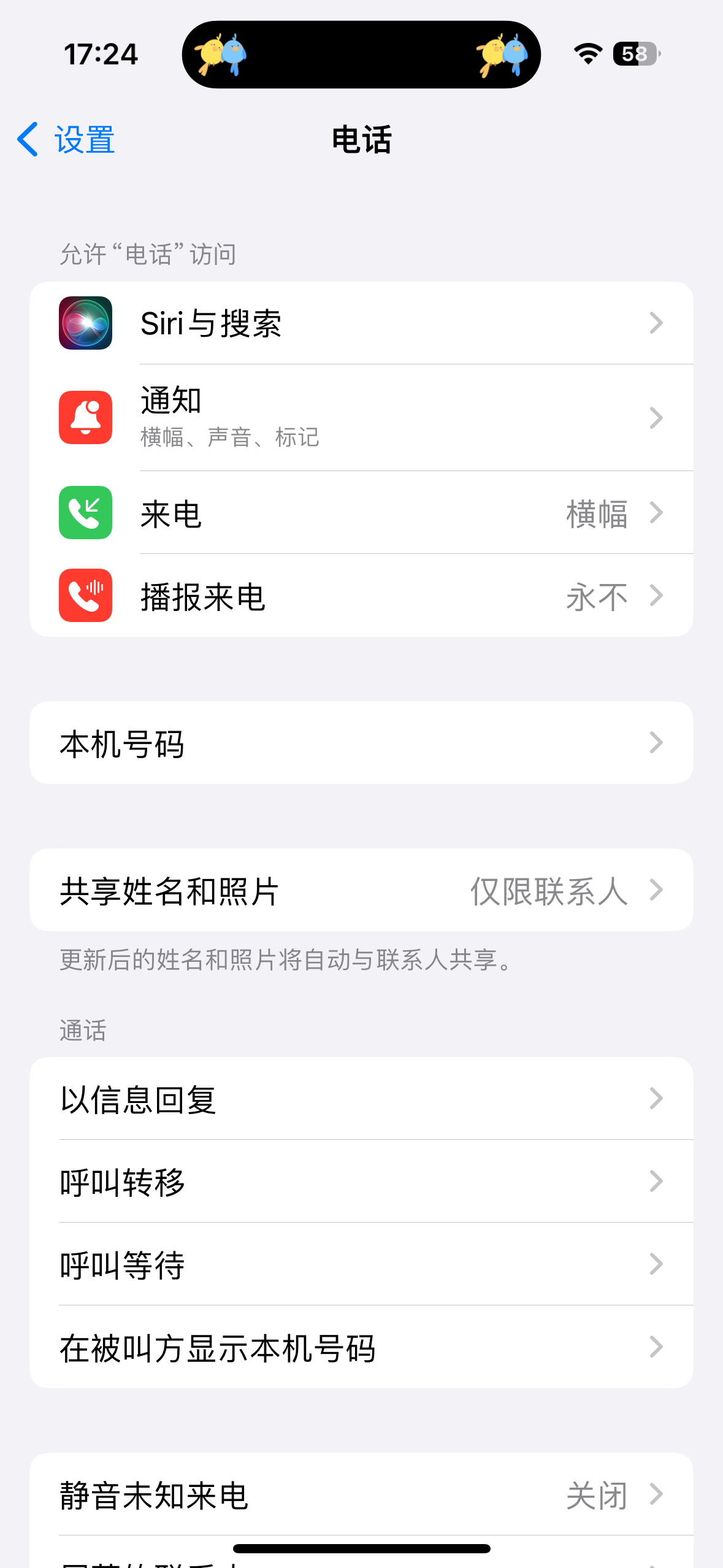Open 播报来电 options
Image resolution: width=723 pixels, height=1568 pixels.
pyautogui.click(x=361, y=596)
